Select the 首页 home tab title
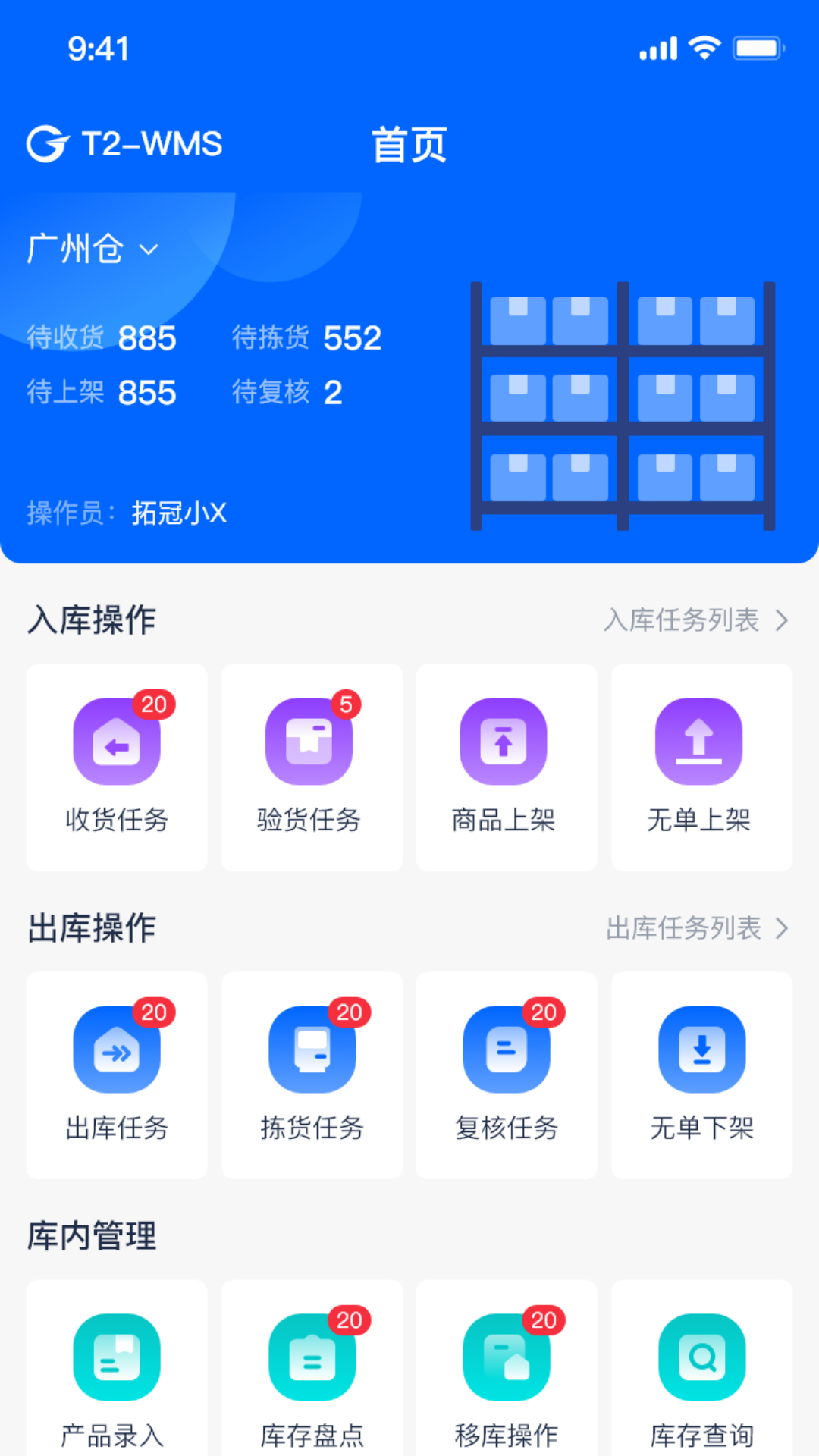 408,146
